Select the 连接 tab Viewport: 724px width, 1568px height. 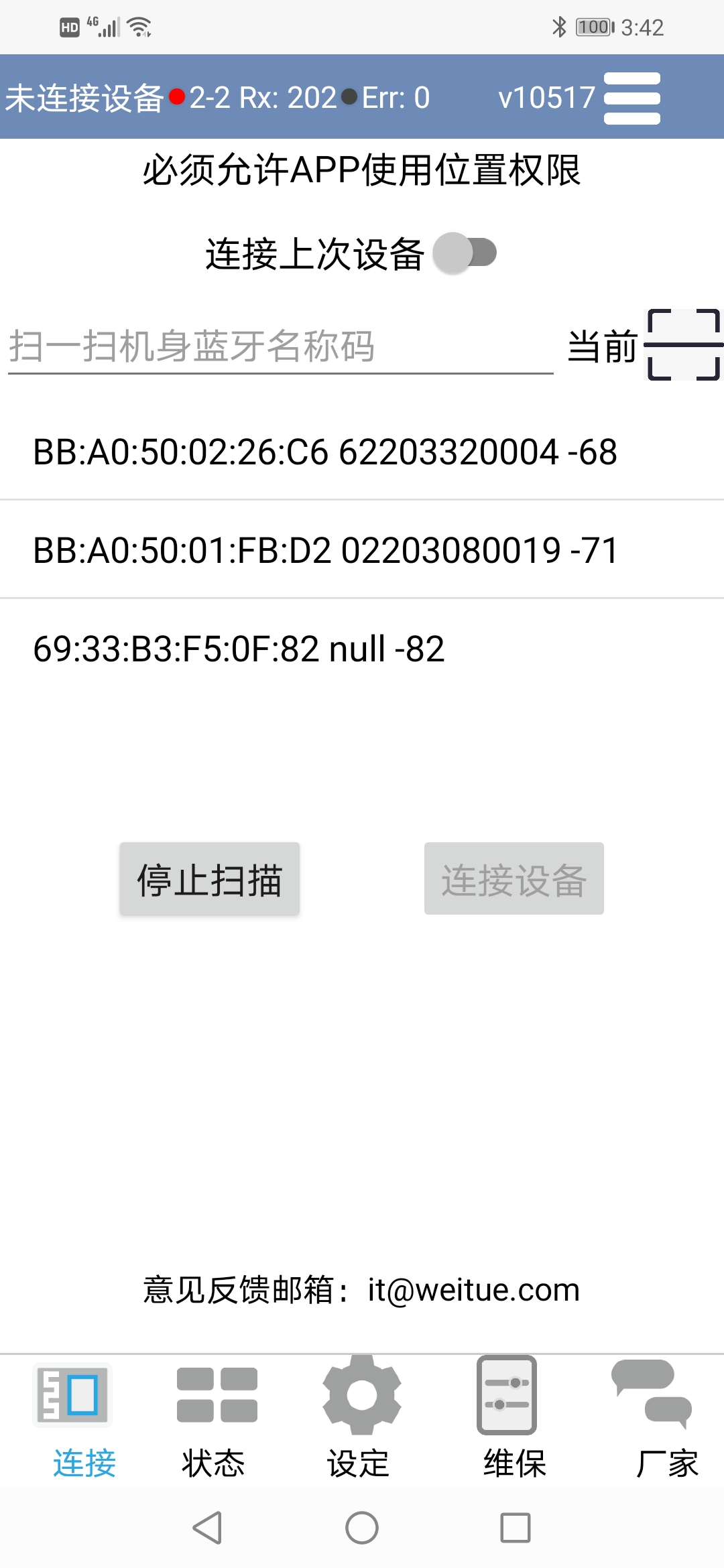[x=75, y=1419]
